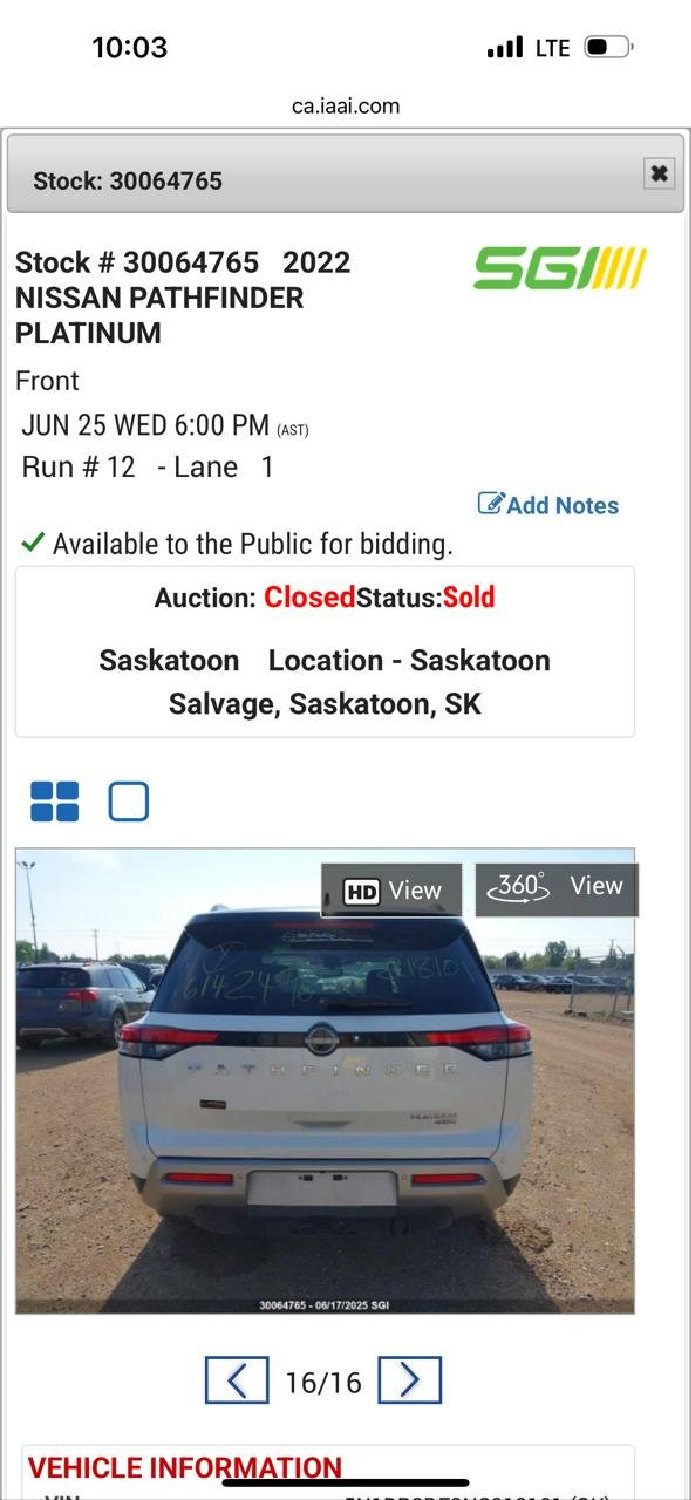The image size is (691, 1500).
Task: Close the stock details dialog
Action: coord(659,174)
